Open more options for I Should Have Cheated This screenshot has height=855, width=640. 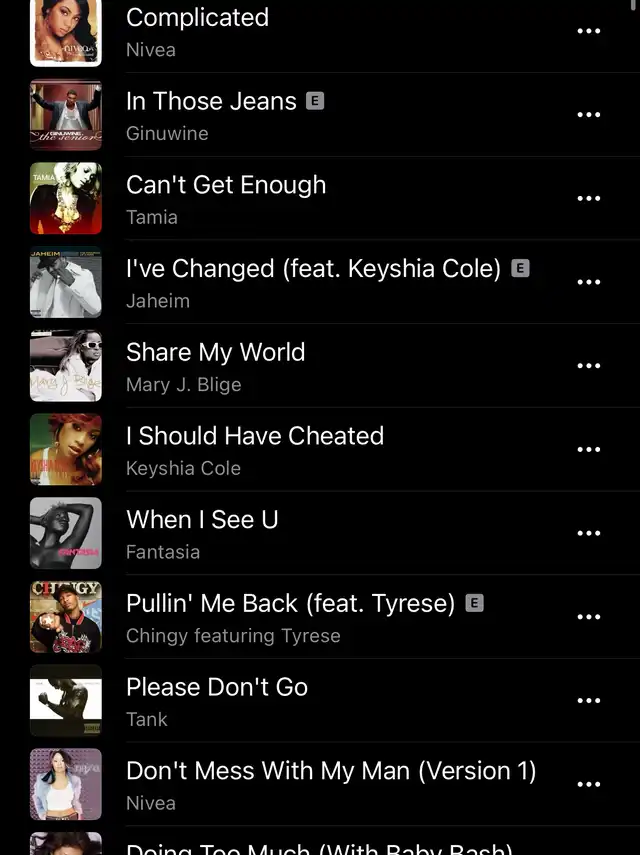[589, 450]
